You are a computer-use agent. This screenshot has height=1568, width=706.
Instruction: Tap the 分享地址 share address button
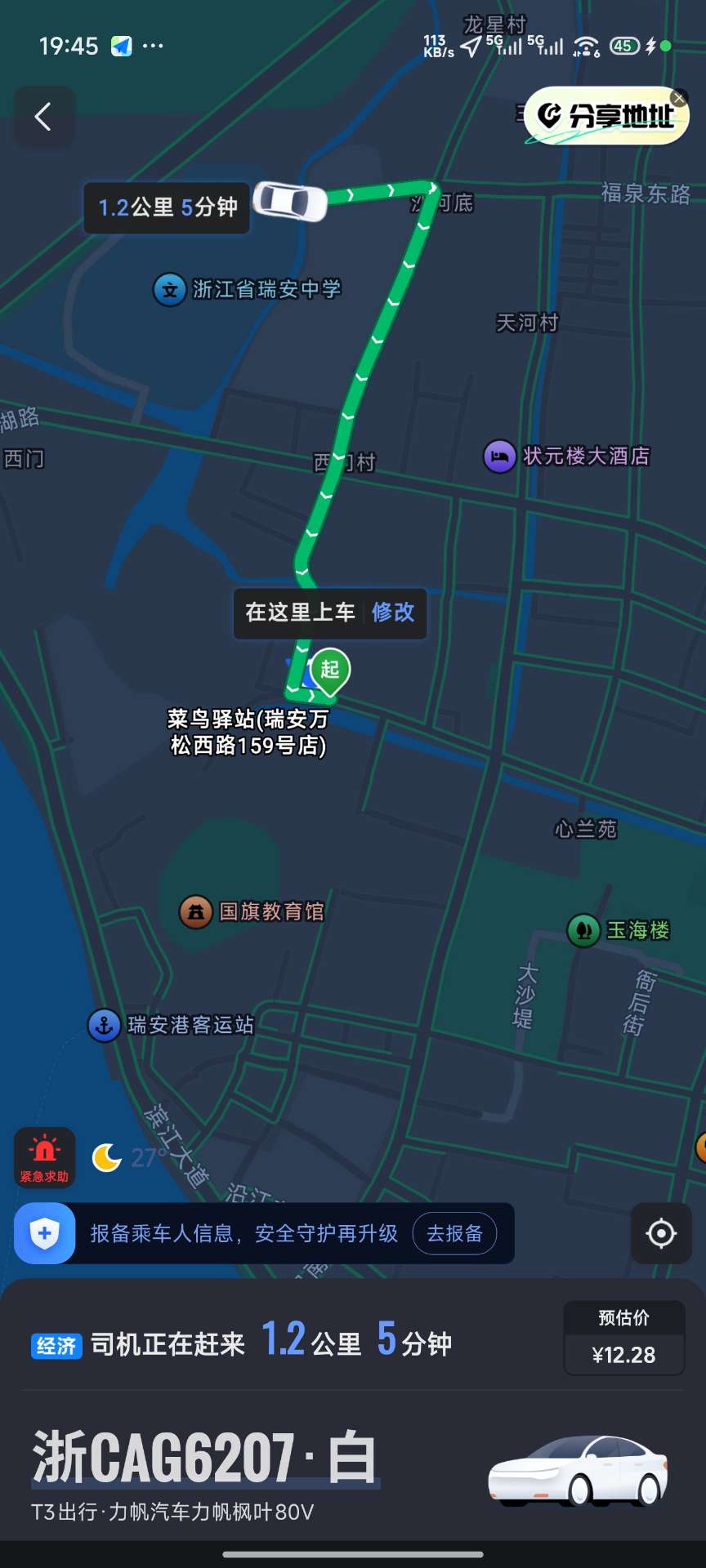[x=606, y=117]
